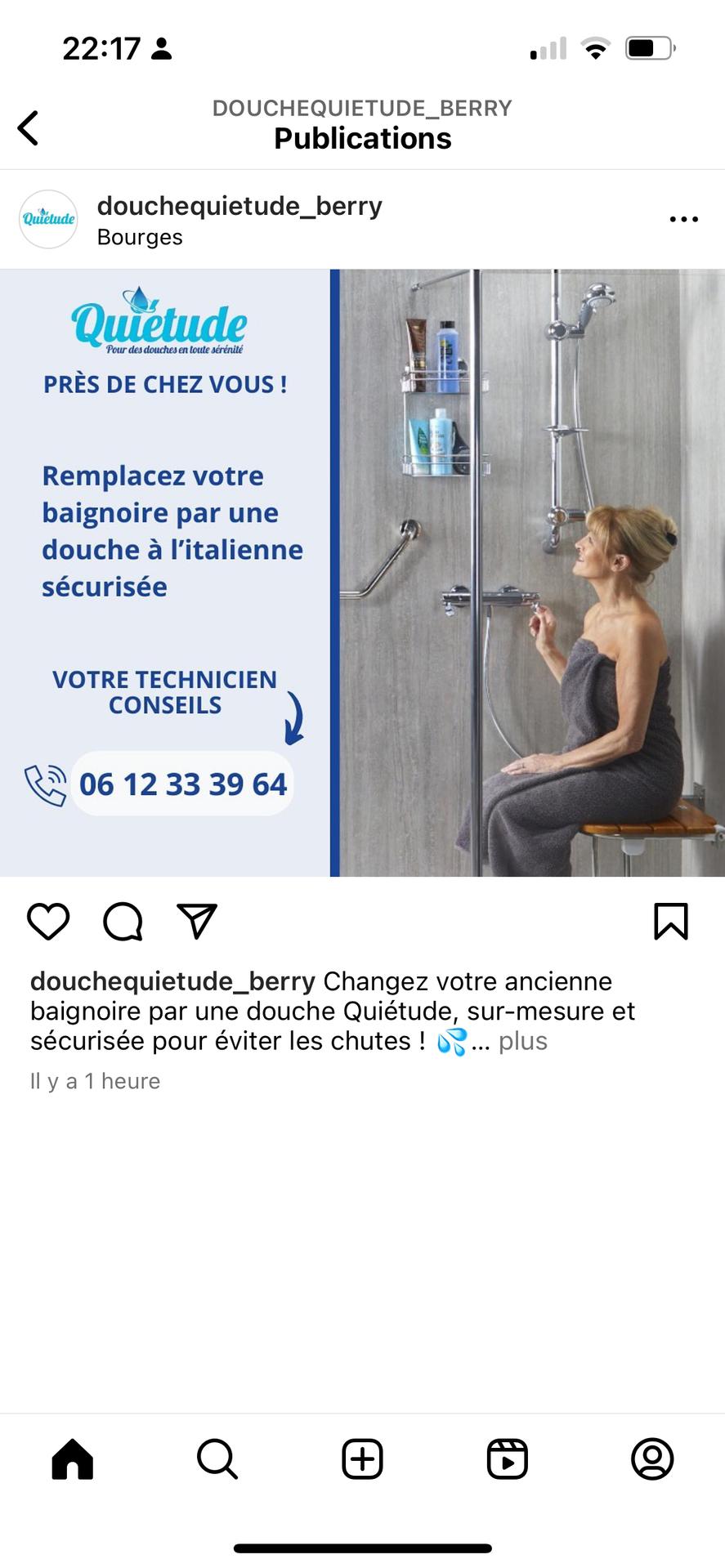Switch to the Reels tab
Screen dimensions: 725x1568
(x=508, y=1459)
